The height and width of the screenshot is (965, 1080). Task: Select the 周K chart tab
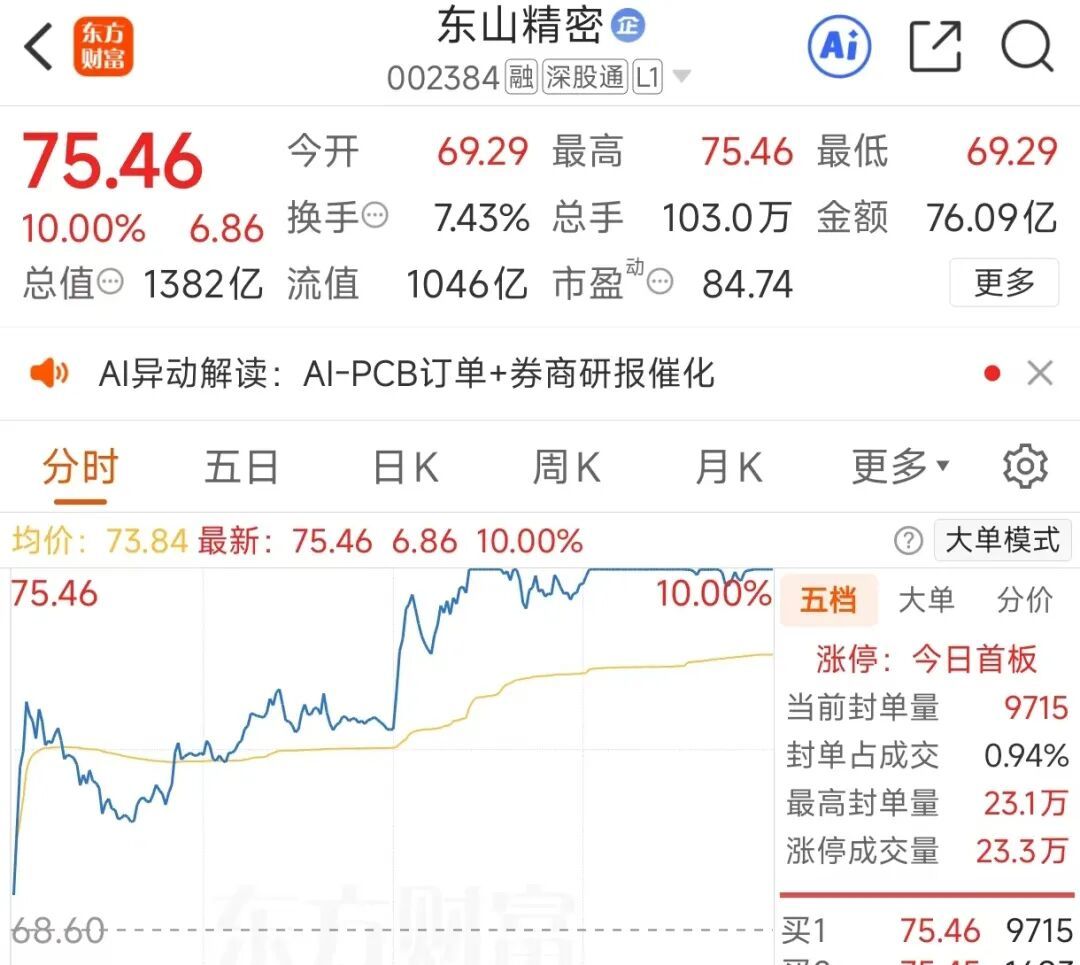tap(566, 467)
